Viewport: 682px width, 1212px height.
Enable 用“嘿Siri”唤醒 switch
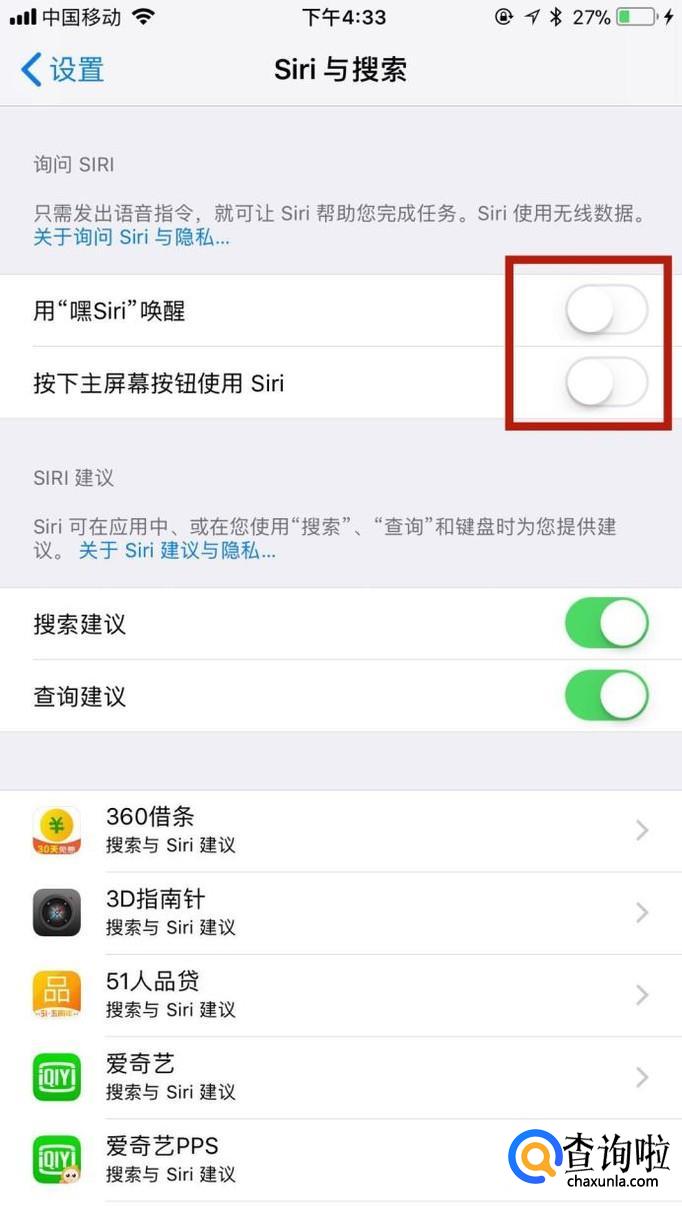pos(606,311)
